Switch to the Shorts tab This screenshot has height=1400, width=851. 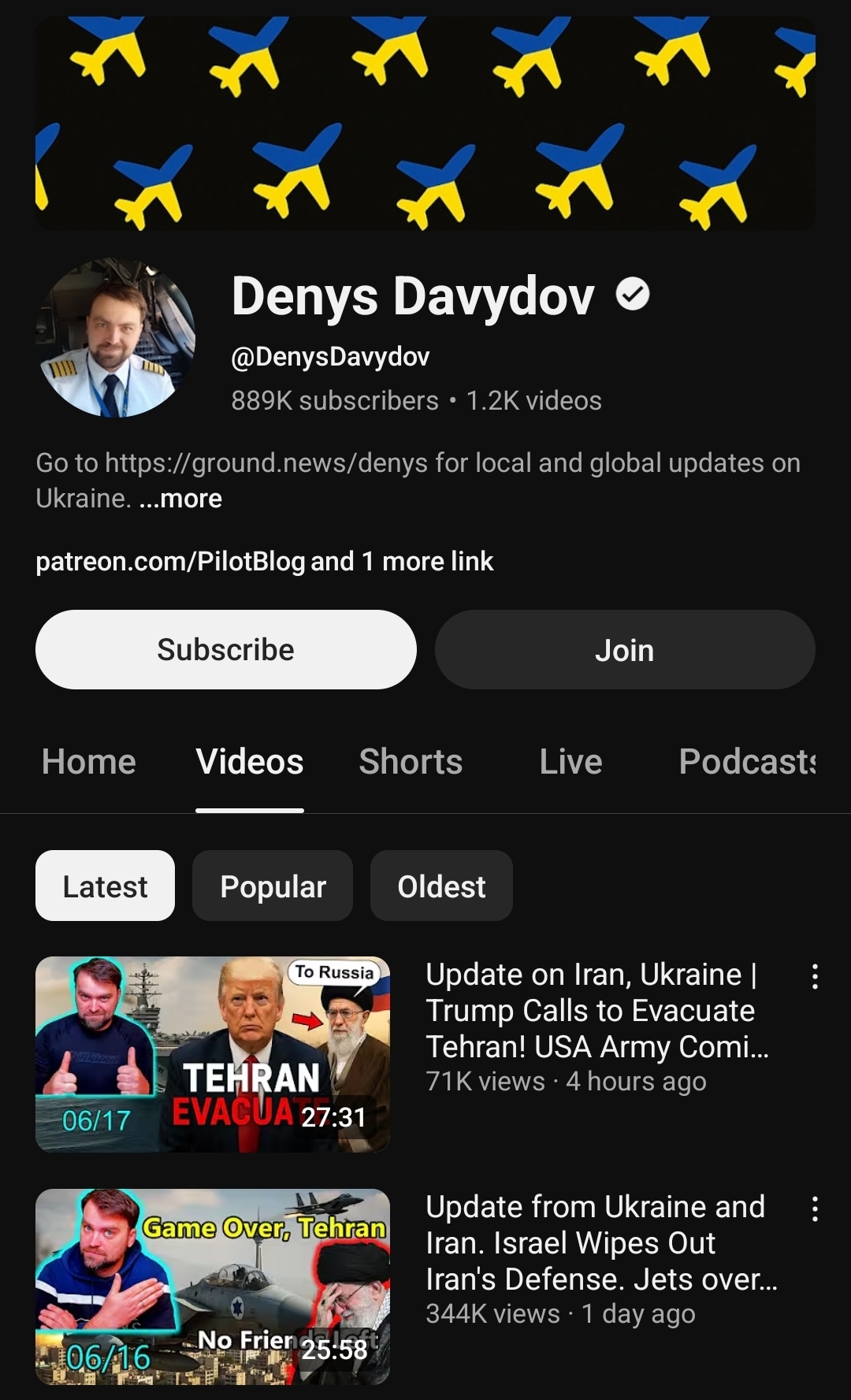tap(411, 762)
